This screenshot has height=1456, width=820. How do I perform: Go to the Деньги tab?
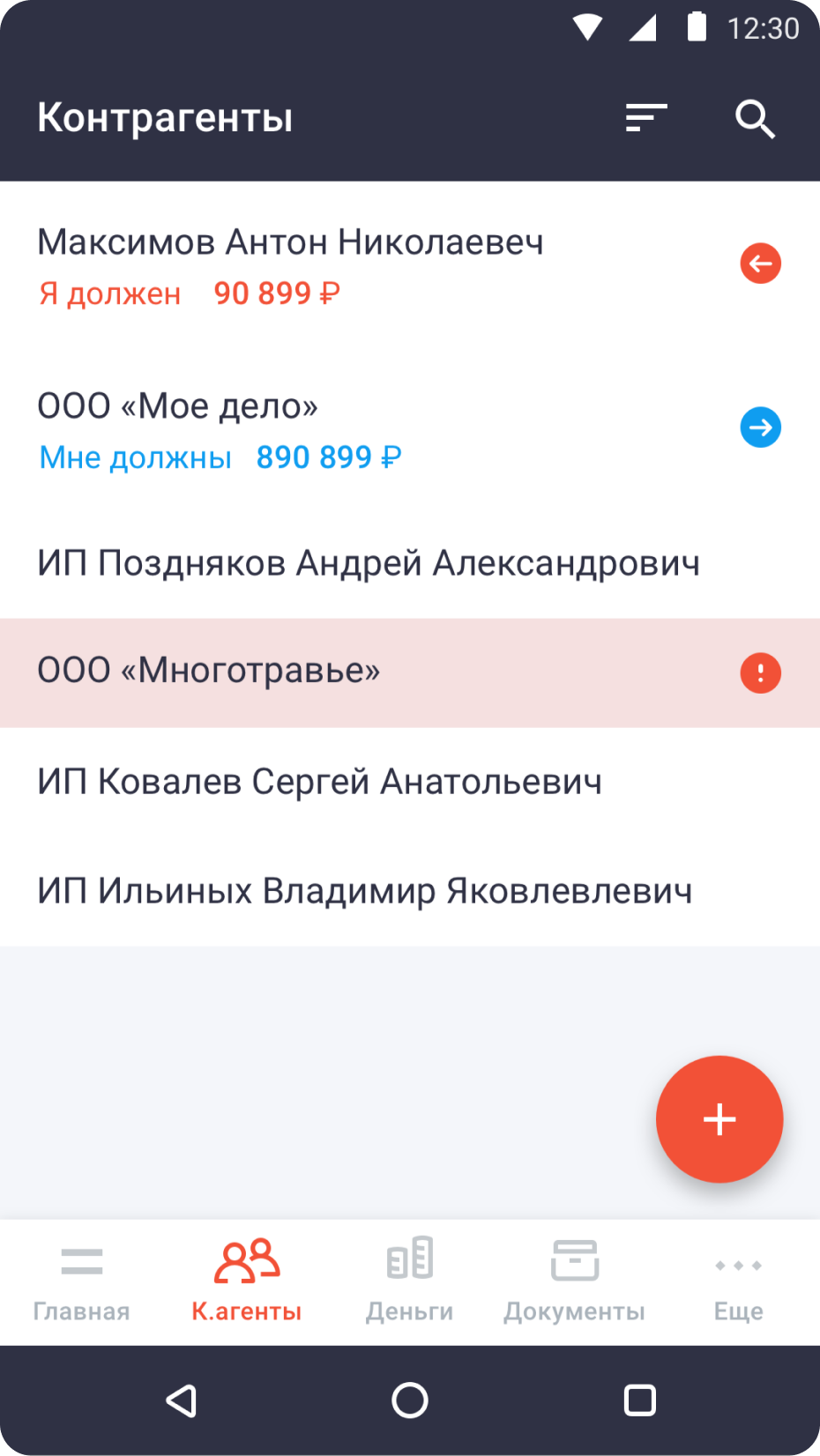[x=410, y=1281]
